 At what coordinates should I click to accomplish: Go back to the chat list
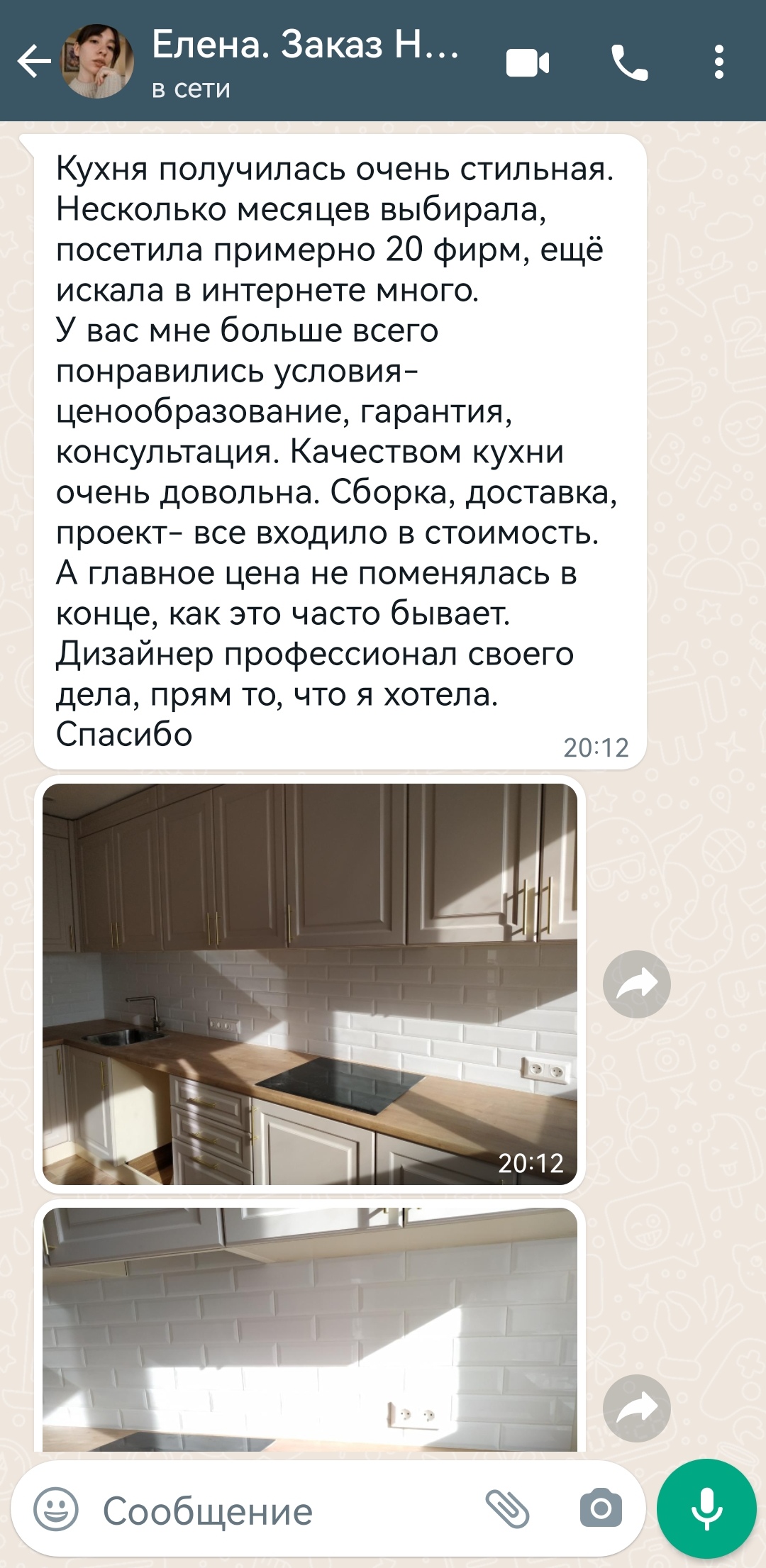[33, 62]
